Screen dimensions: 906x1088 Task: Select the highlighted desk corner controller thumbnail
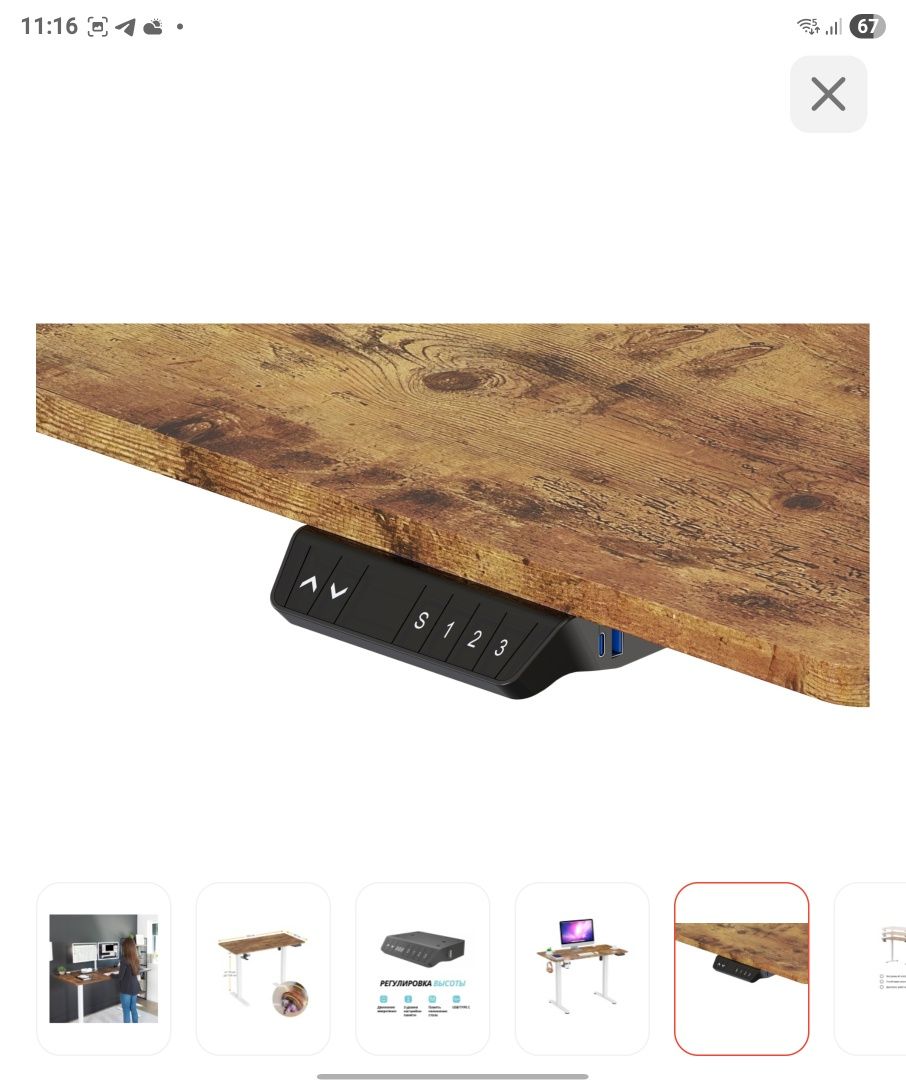coord(741,968)
